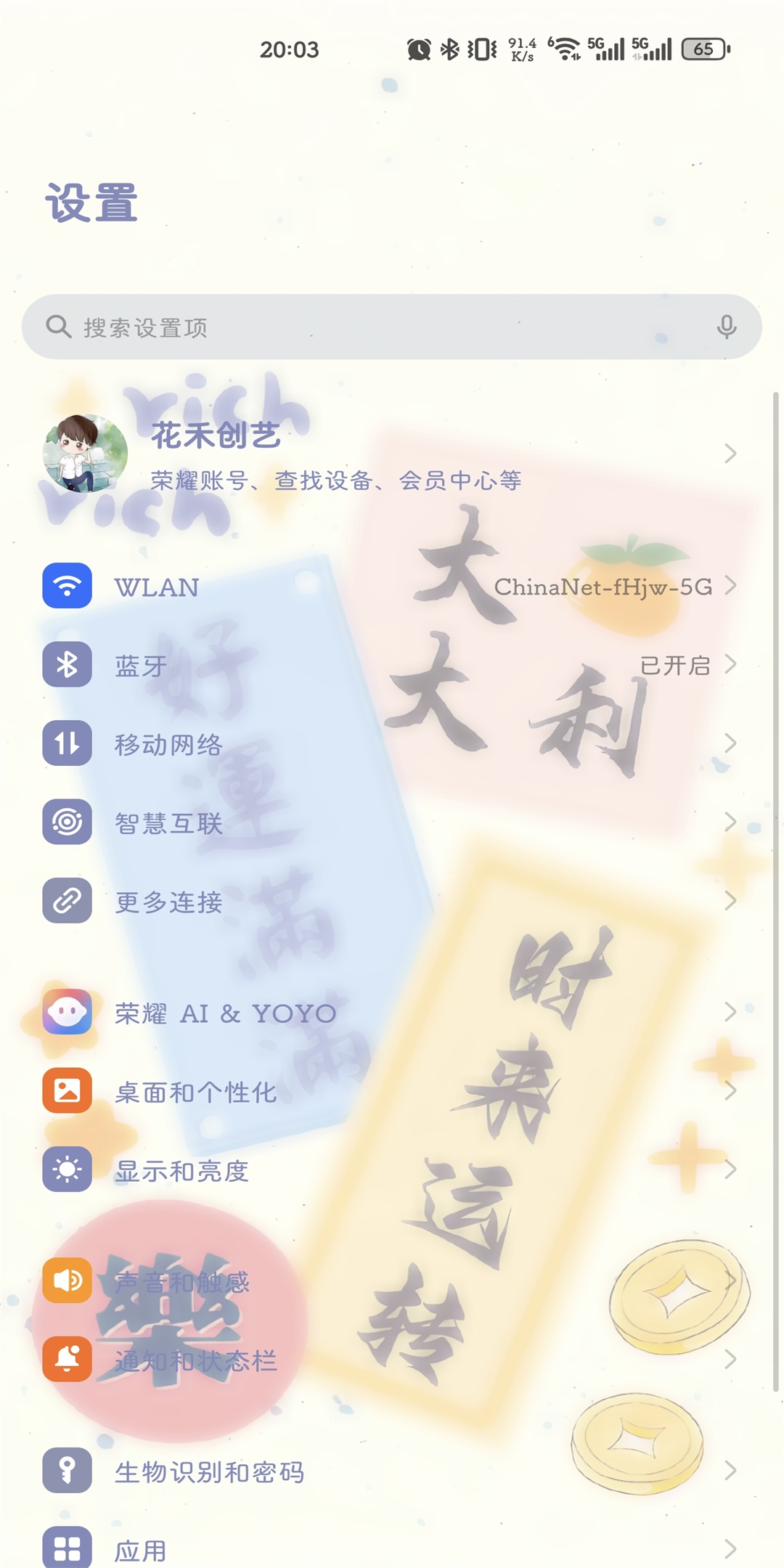Go to 移动网络 settings
This screenshot has width=784, height=1568.
pos(392,744)
